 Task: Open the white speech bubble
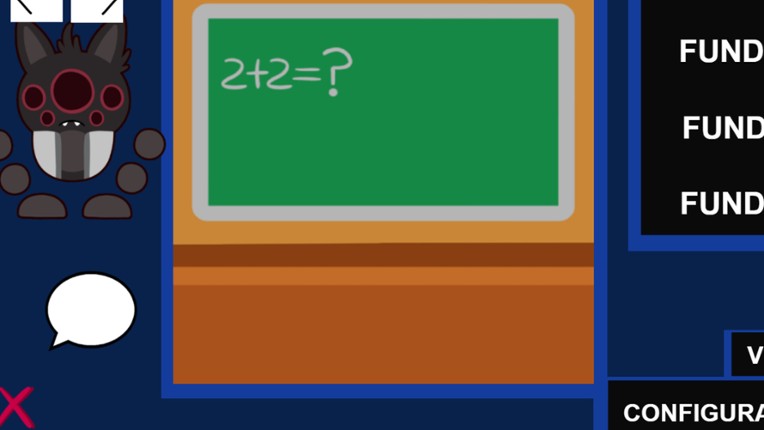pyautogui.click(x=91, y=309)
